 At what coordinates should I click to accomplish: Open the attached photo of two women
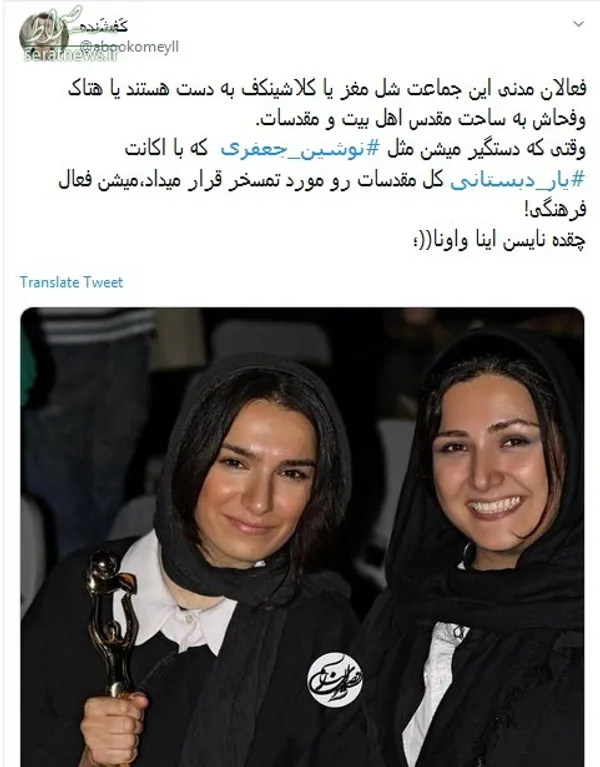point(302,537)
